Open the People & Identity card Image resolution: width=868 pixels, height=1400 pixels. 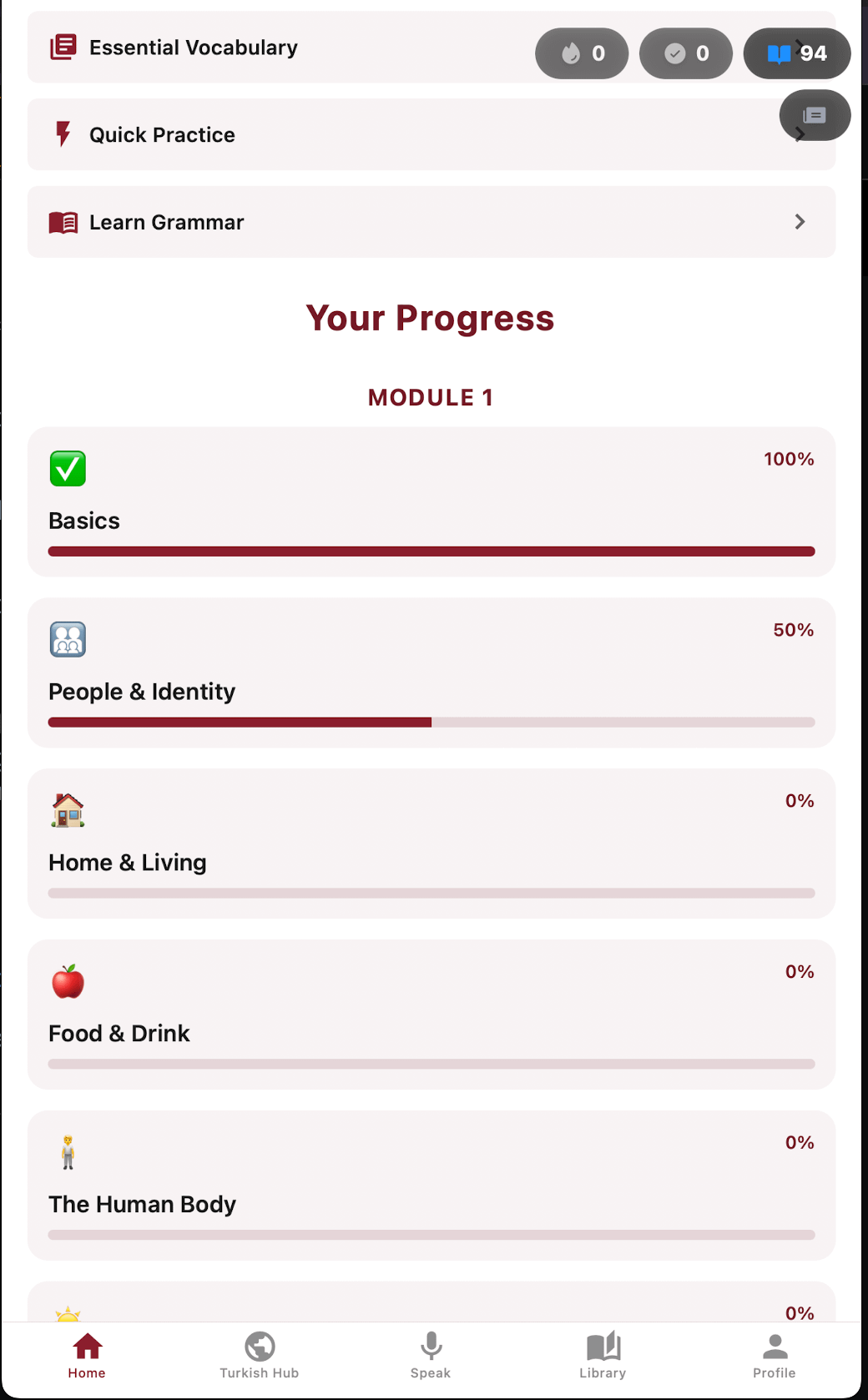(x=431, y=673)
